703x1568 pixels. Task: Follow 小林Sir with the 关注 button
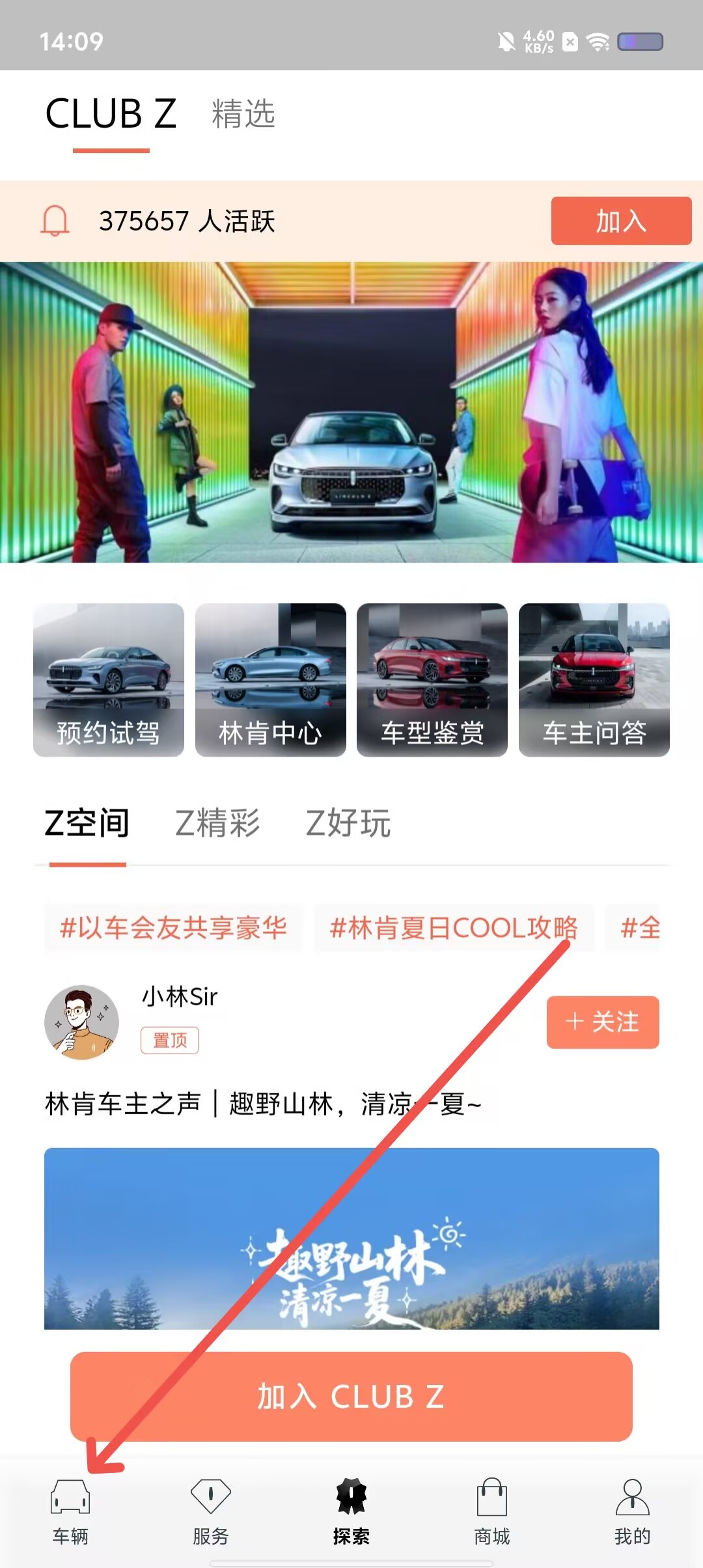(x=602, y=1022)
